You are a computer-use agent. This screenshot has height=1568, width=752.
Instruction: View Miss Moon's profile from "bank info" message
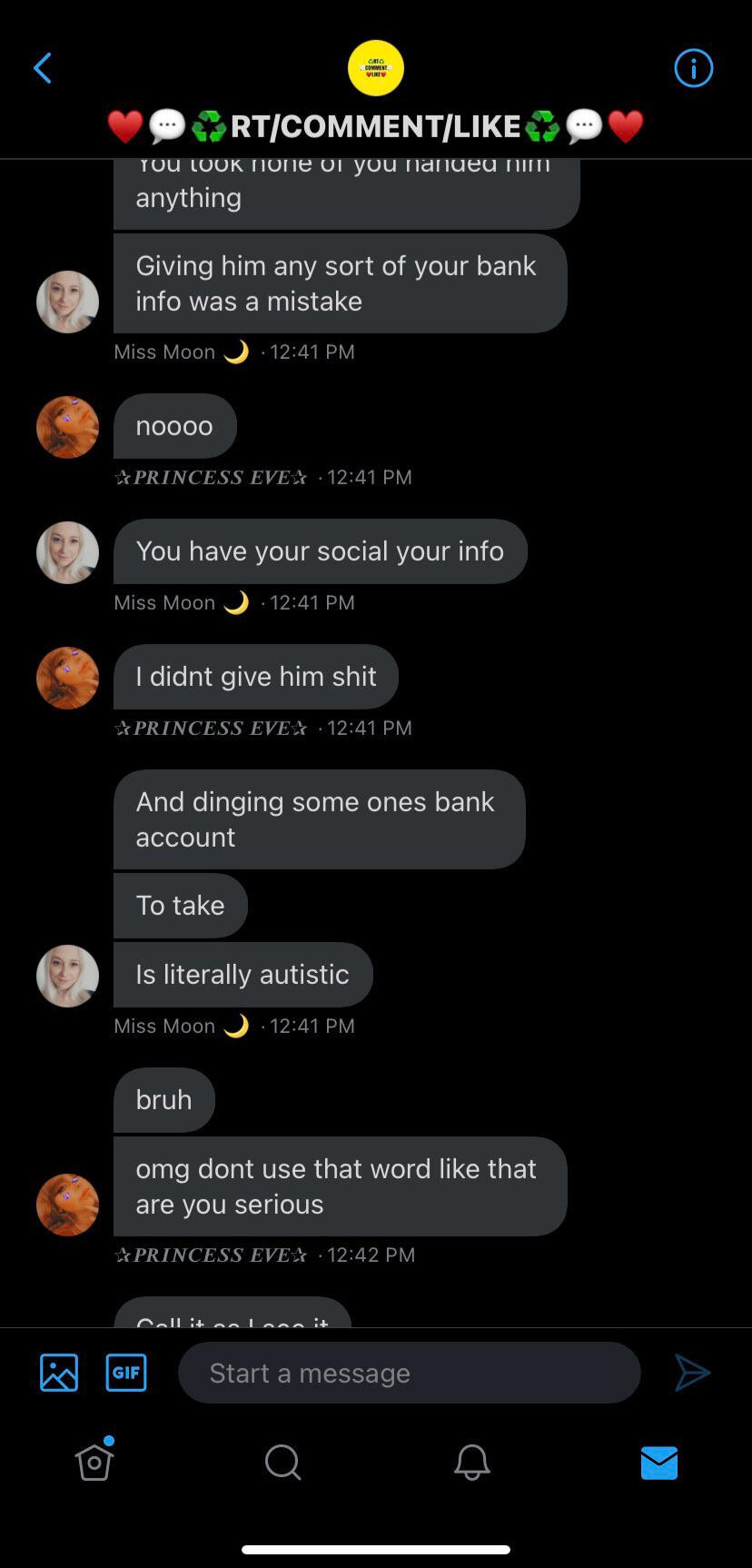coord(67,302)
